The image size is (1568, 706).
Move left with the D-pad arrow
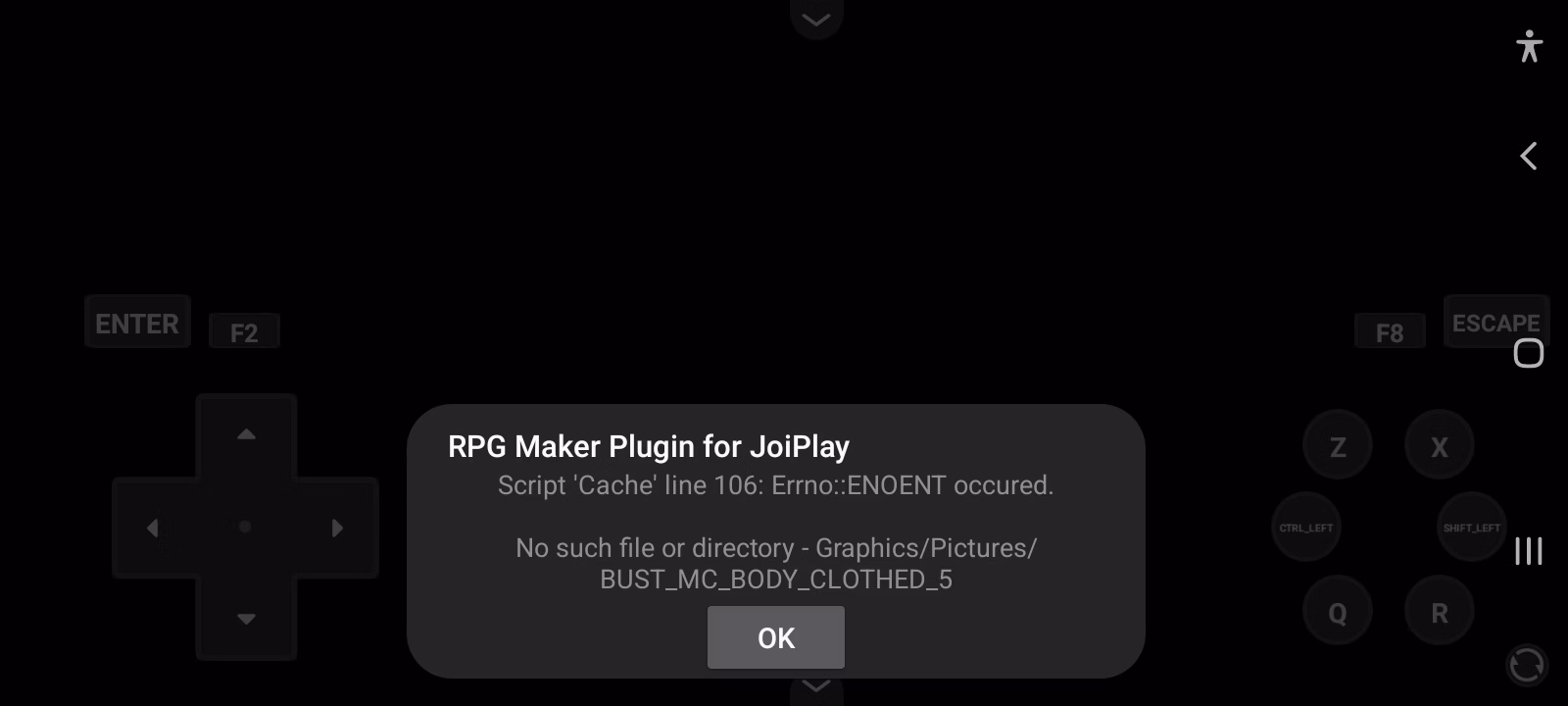click(x=153, y=528)
